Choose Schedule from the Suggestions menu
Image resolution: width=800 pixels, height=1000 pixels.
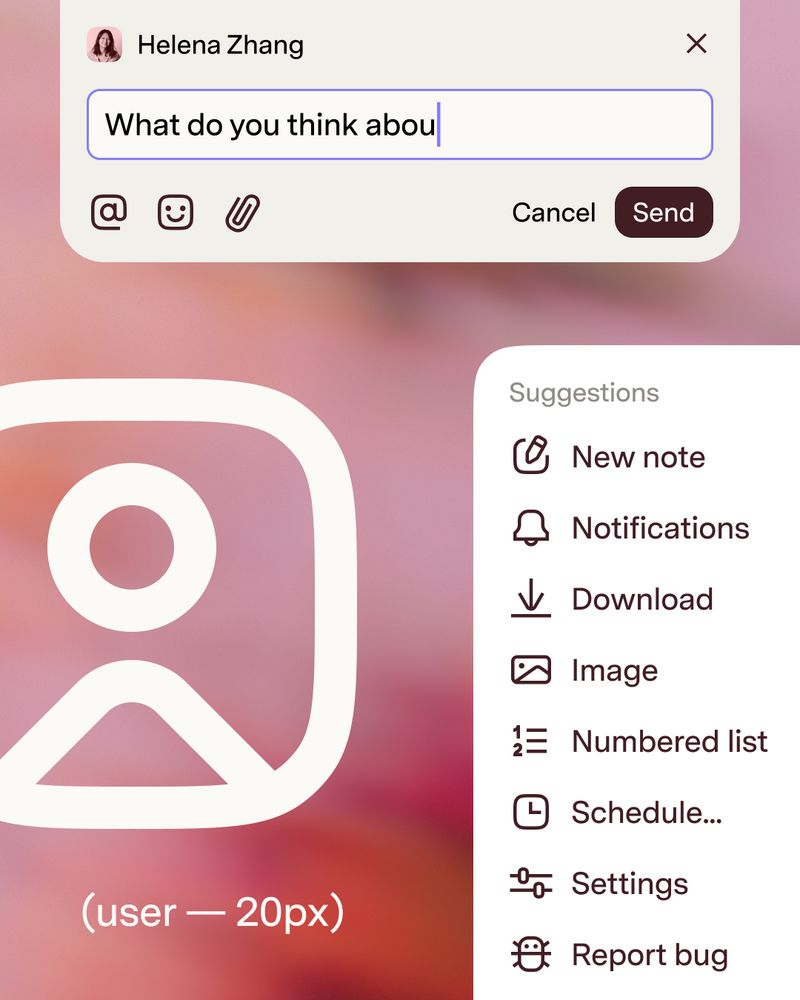[645, 812]
